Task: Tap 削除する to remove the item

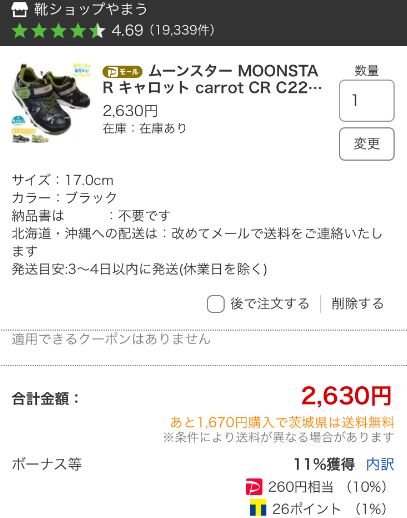Action: tap(357, 304)
